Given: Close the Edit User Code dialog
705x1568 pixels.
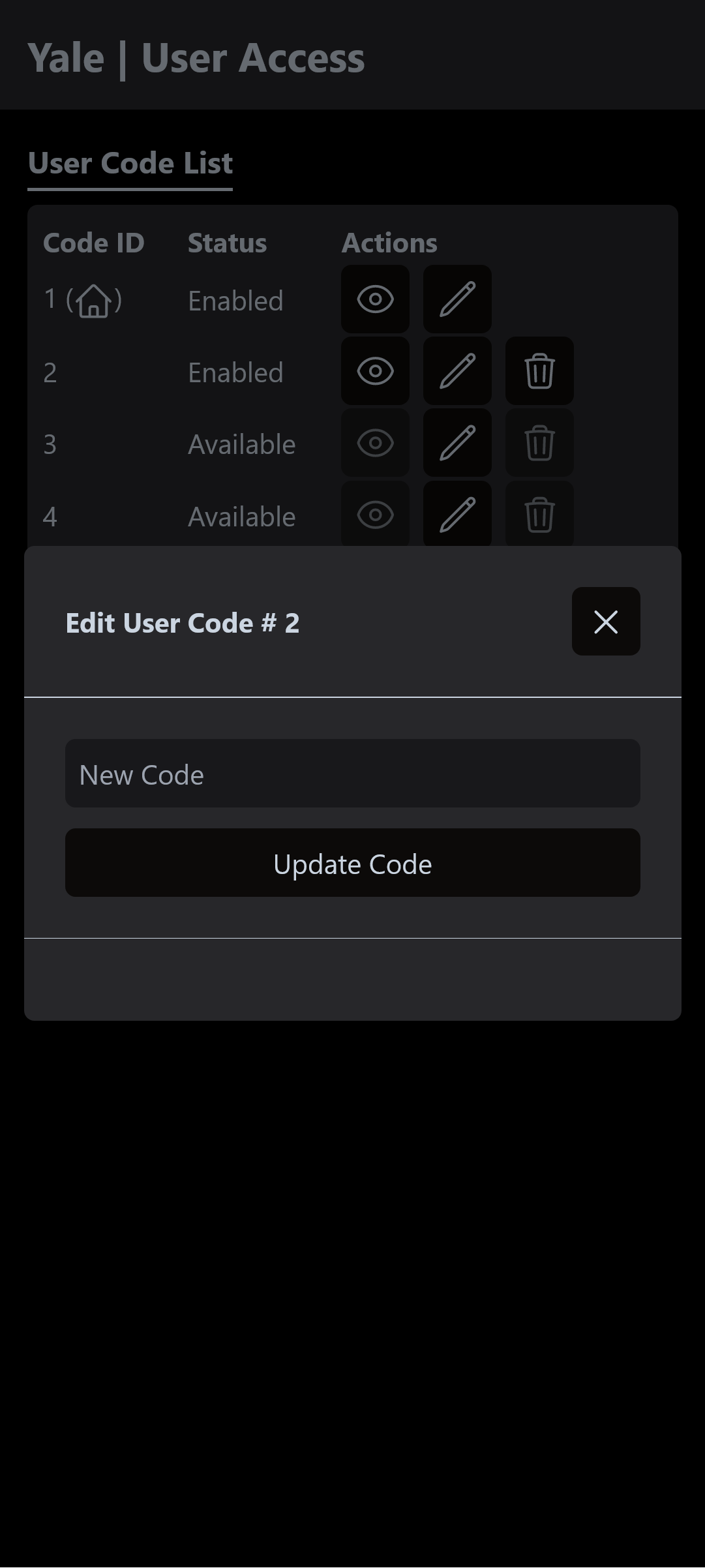Looking at the screenshot, I should pyautogui.click(x=605, y=622).
